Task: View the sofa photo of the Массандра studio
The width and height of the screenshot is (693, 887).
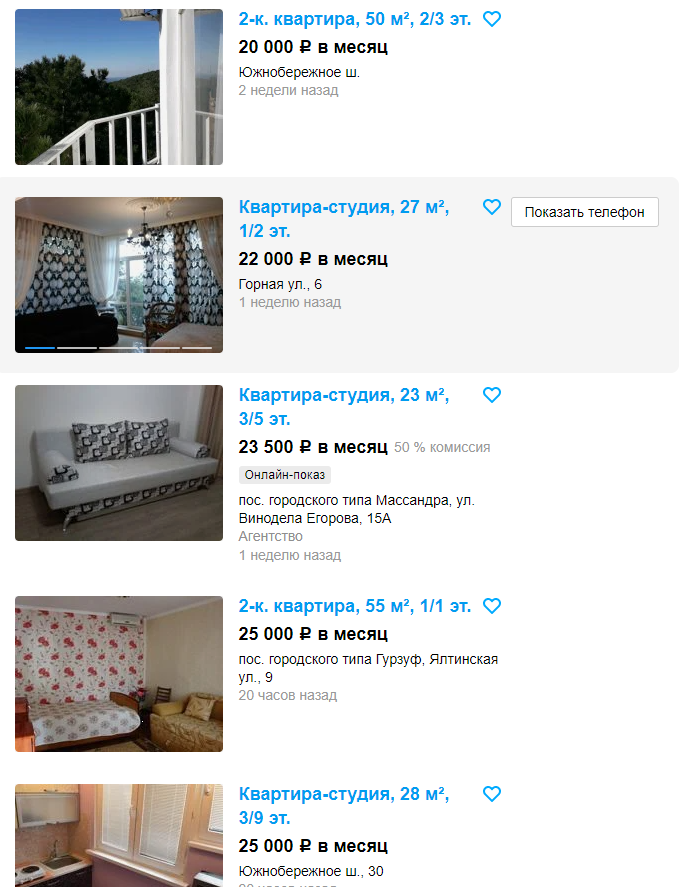Action: [x=119, y=463]
